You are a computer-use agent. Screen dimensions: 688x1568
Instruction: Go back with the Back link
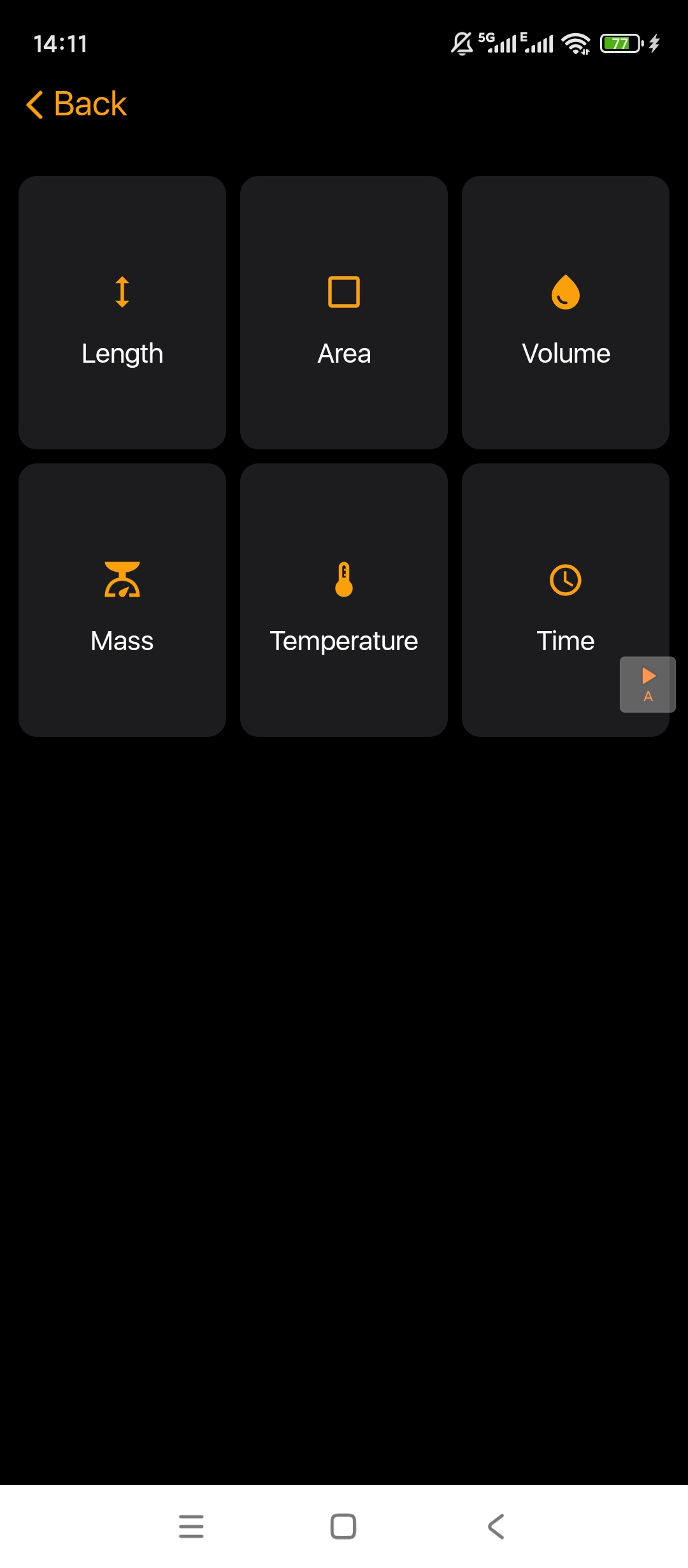[x=75, y=103]
